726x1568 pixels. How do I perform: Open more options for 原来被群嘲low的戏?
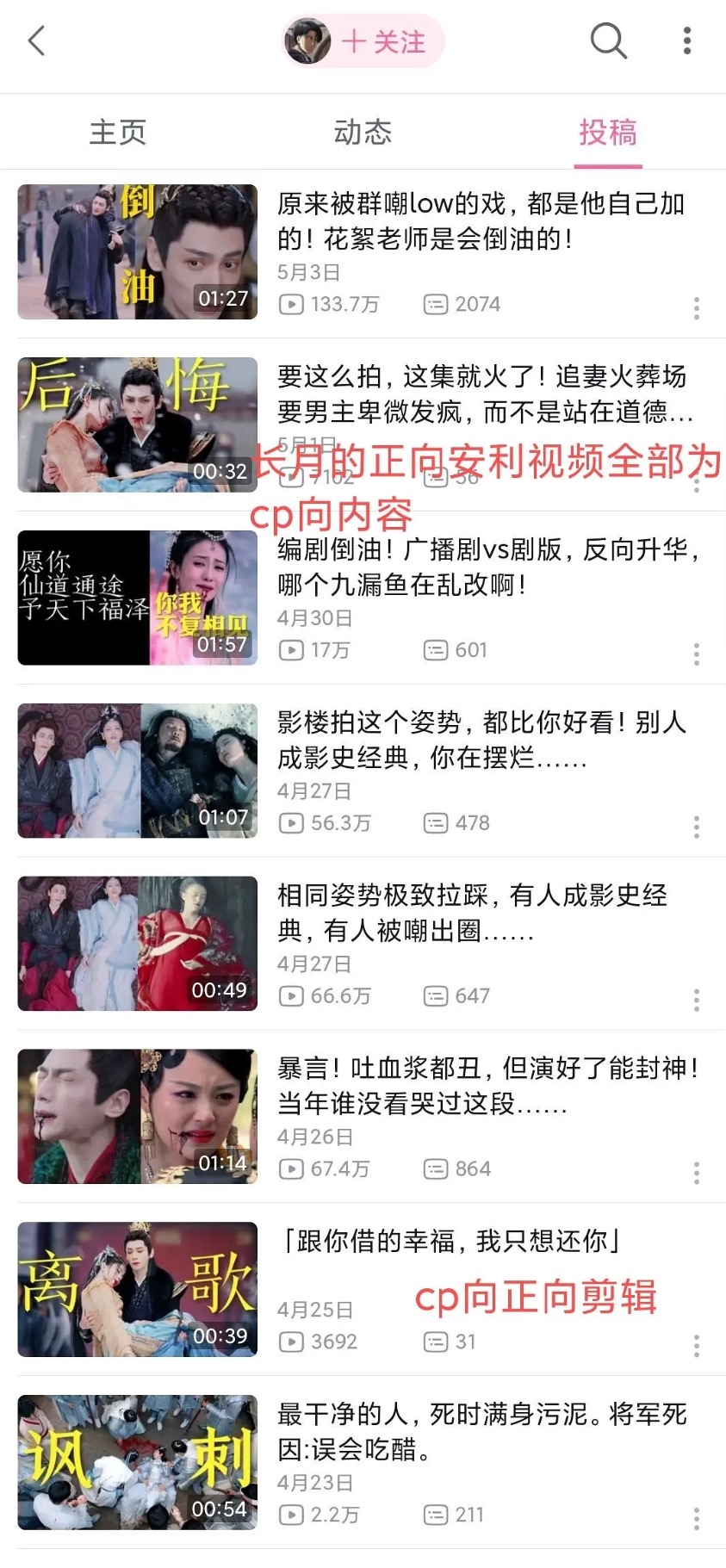click(696, 308)
